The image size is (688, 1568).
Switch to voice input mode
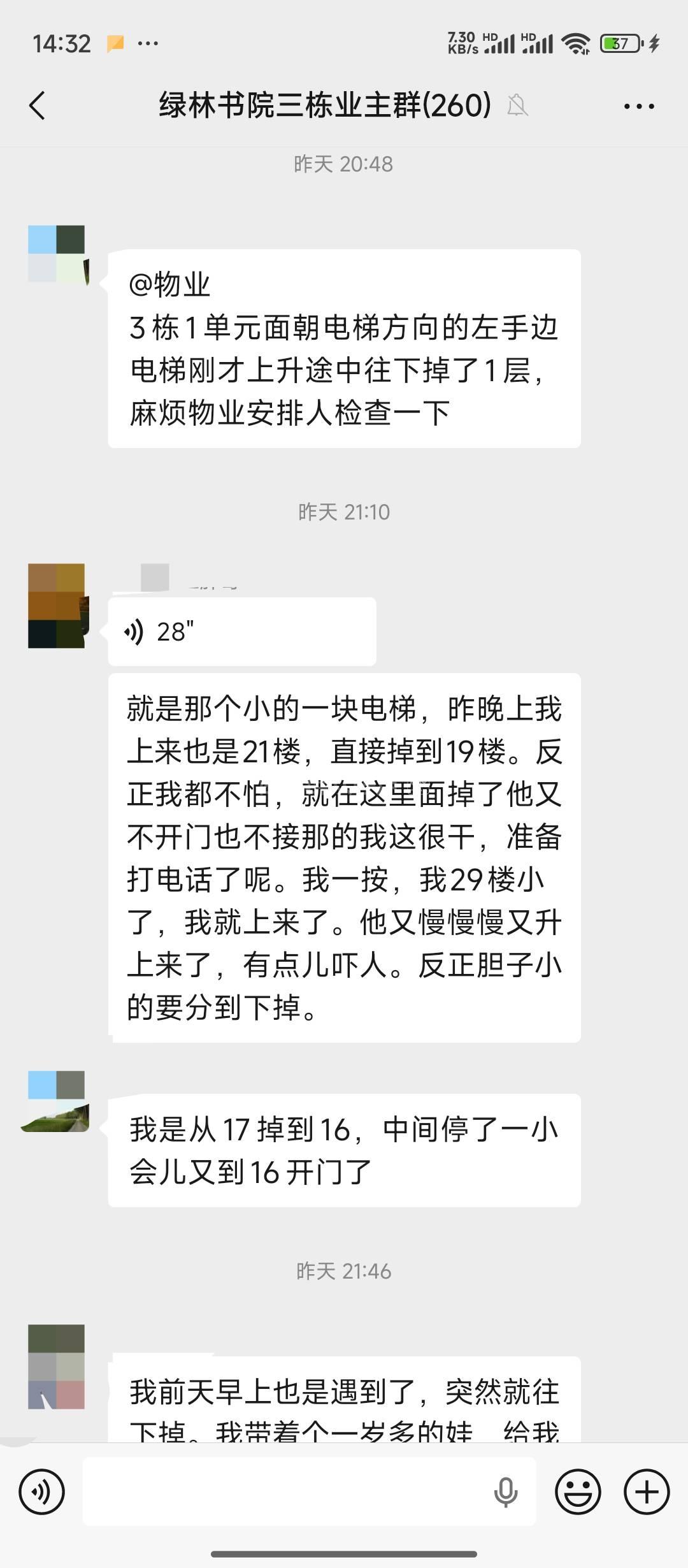coord(42,1492)
